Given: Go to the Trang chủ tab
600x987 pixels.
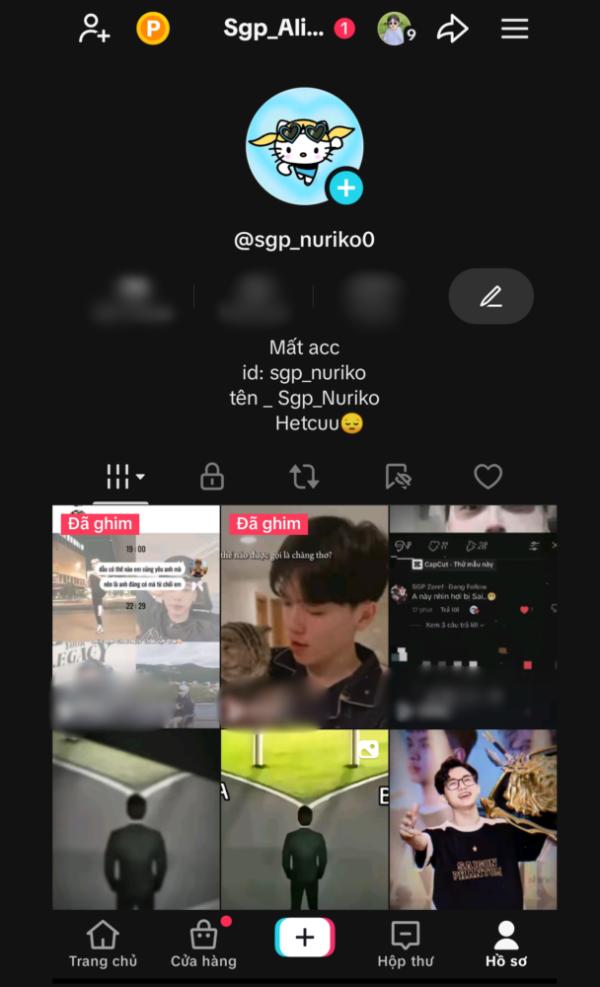Looking at the screenshot, I should tap(103, 944).
